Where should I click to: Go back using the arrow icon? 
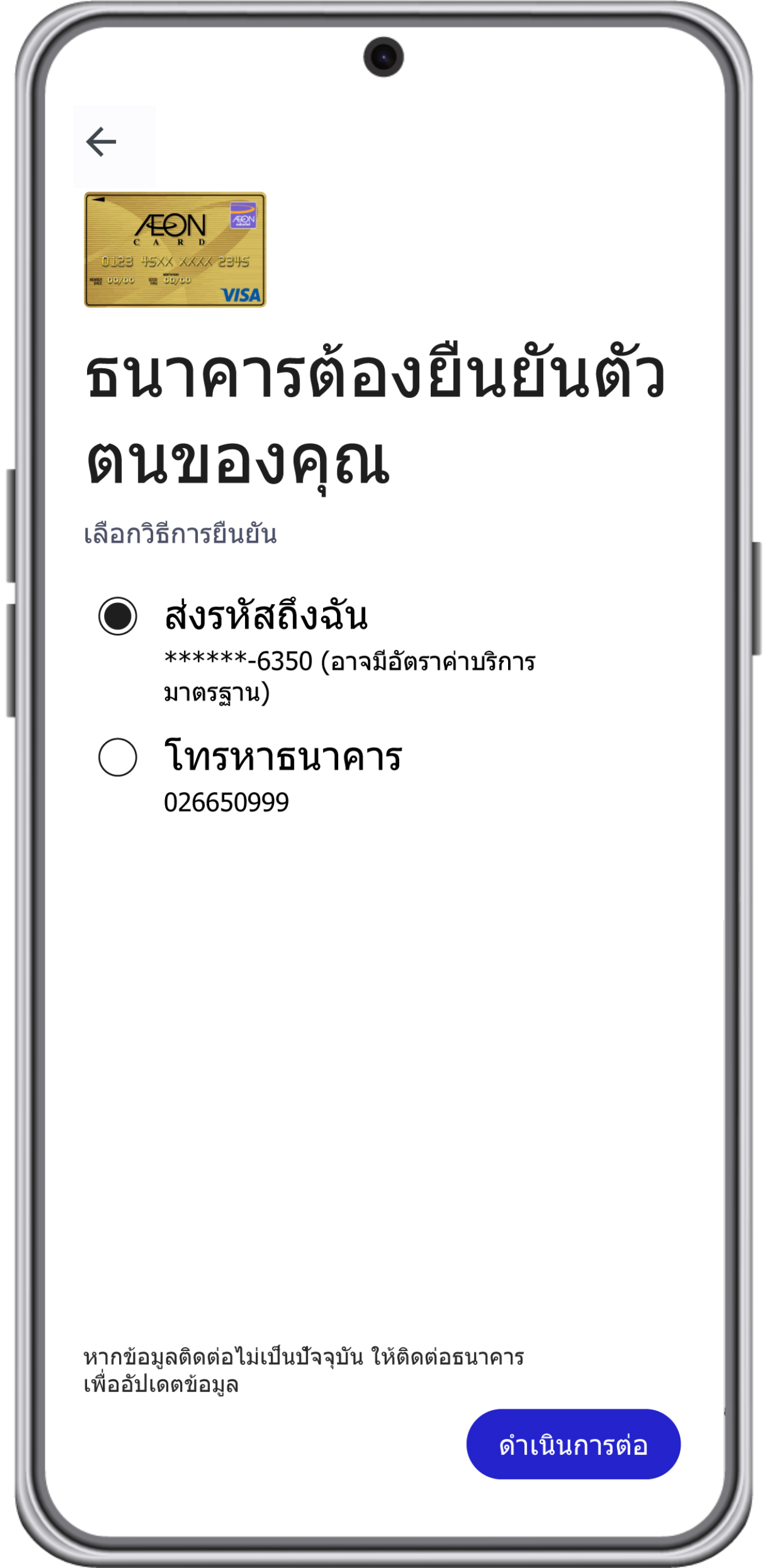[101, 142]
